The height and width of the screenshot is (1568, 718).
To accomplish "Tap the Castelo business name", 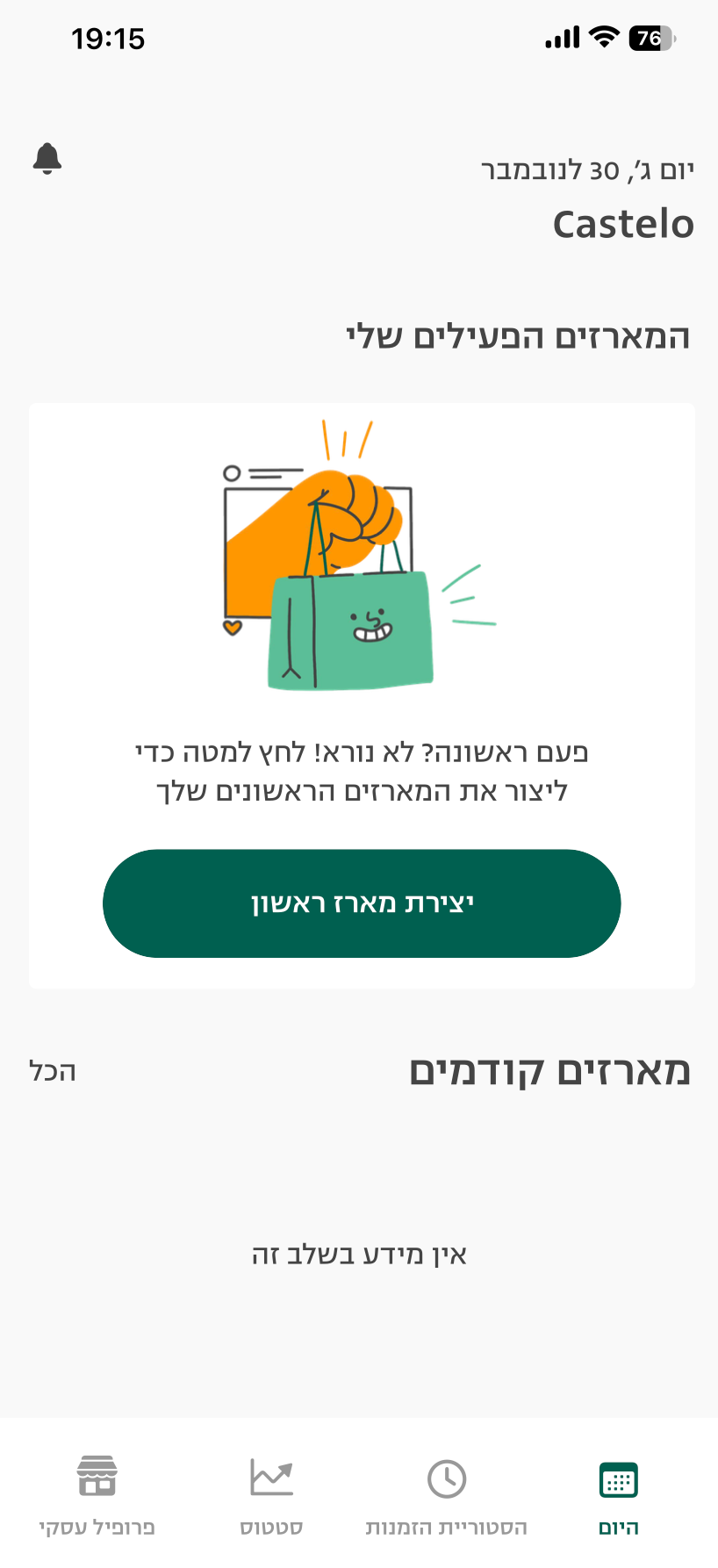I will click(624, 223).
